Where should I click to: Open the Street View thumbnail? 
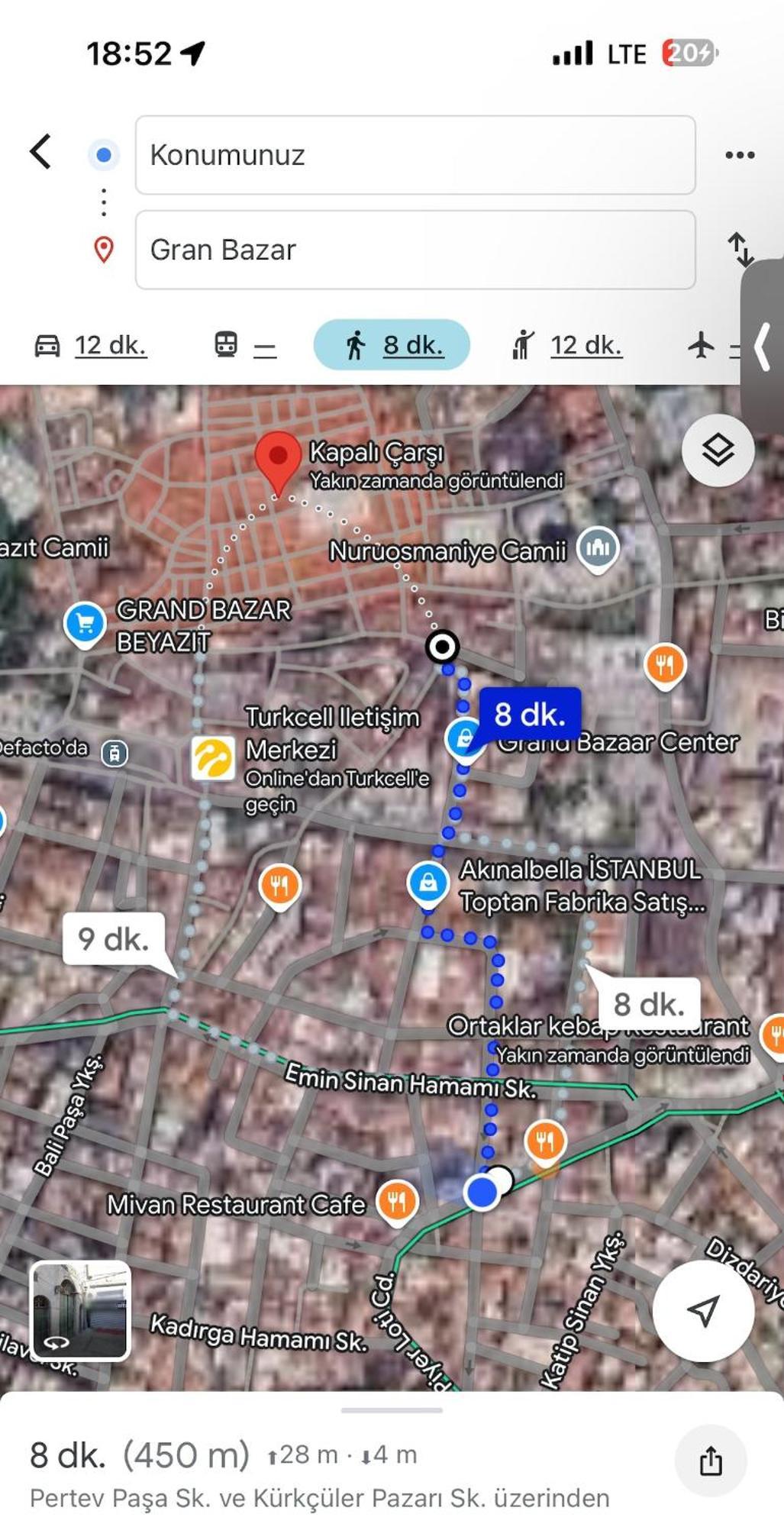coord(80,1310)
